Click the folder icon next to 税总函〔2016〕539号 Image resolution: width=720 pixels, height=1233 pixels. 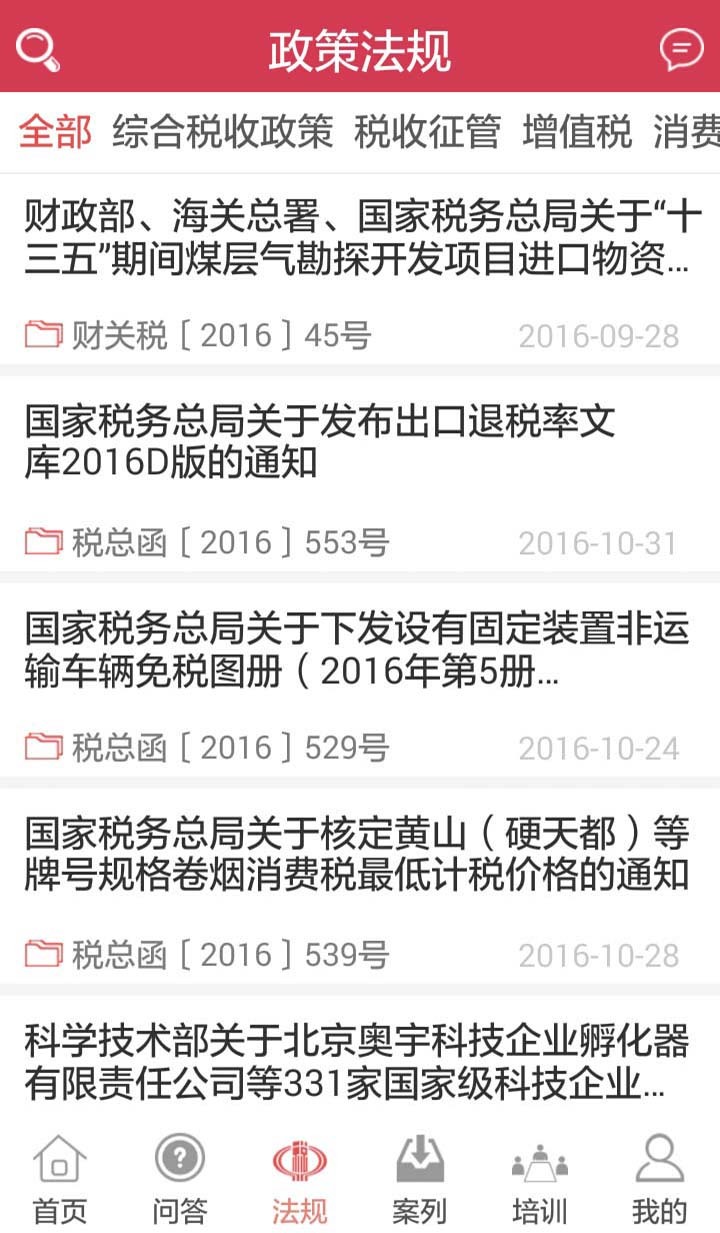[38, 956]
